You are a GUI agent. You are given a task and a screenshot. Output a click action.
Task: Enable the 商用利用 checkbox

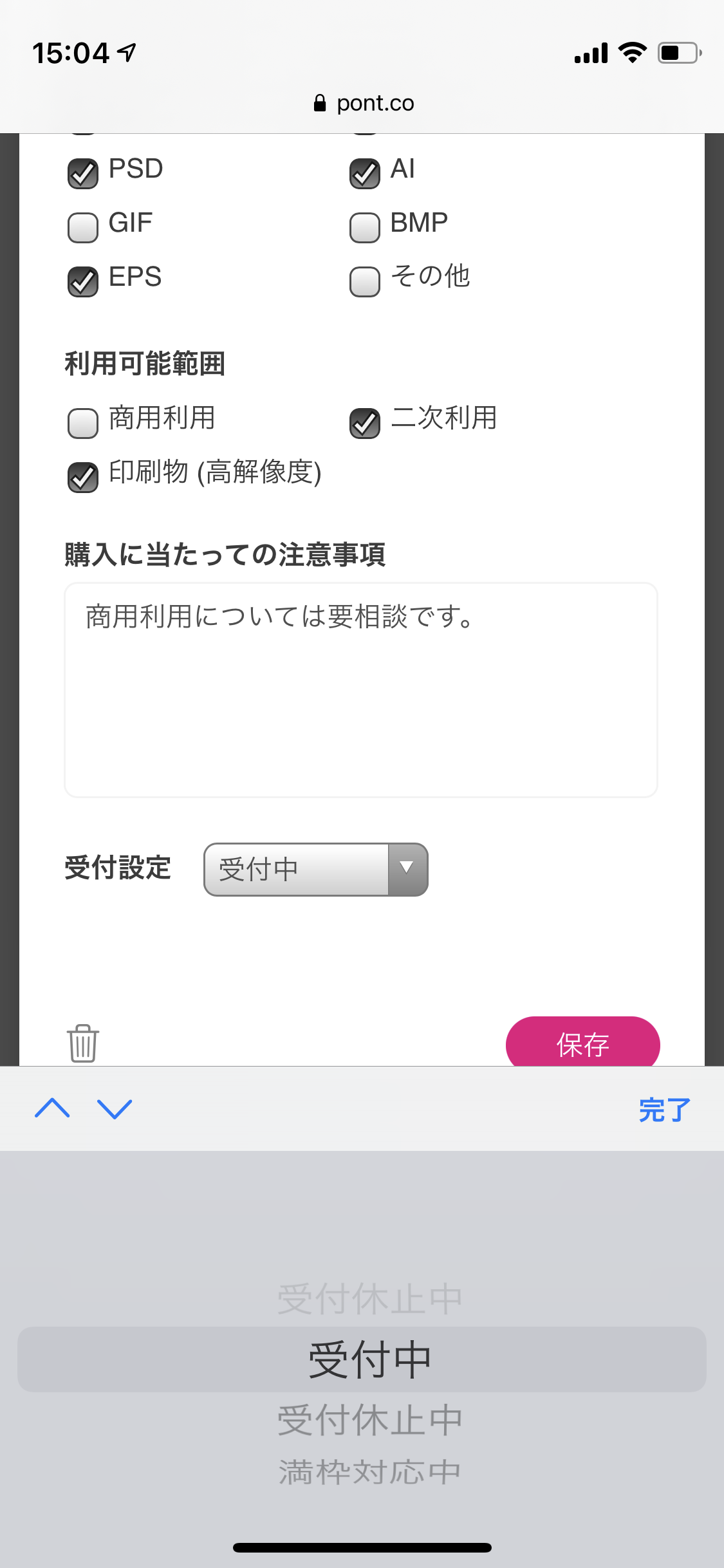pyautogui.click(x=83, y=423)
